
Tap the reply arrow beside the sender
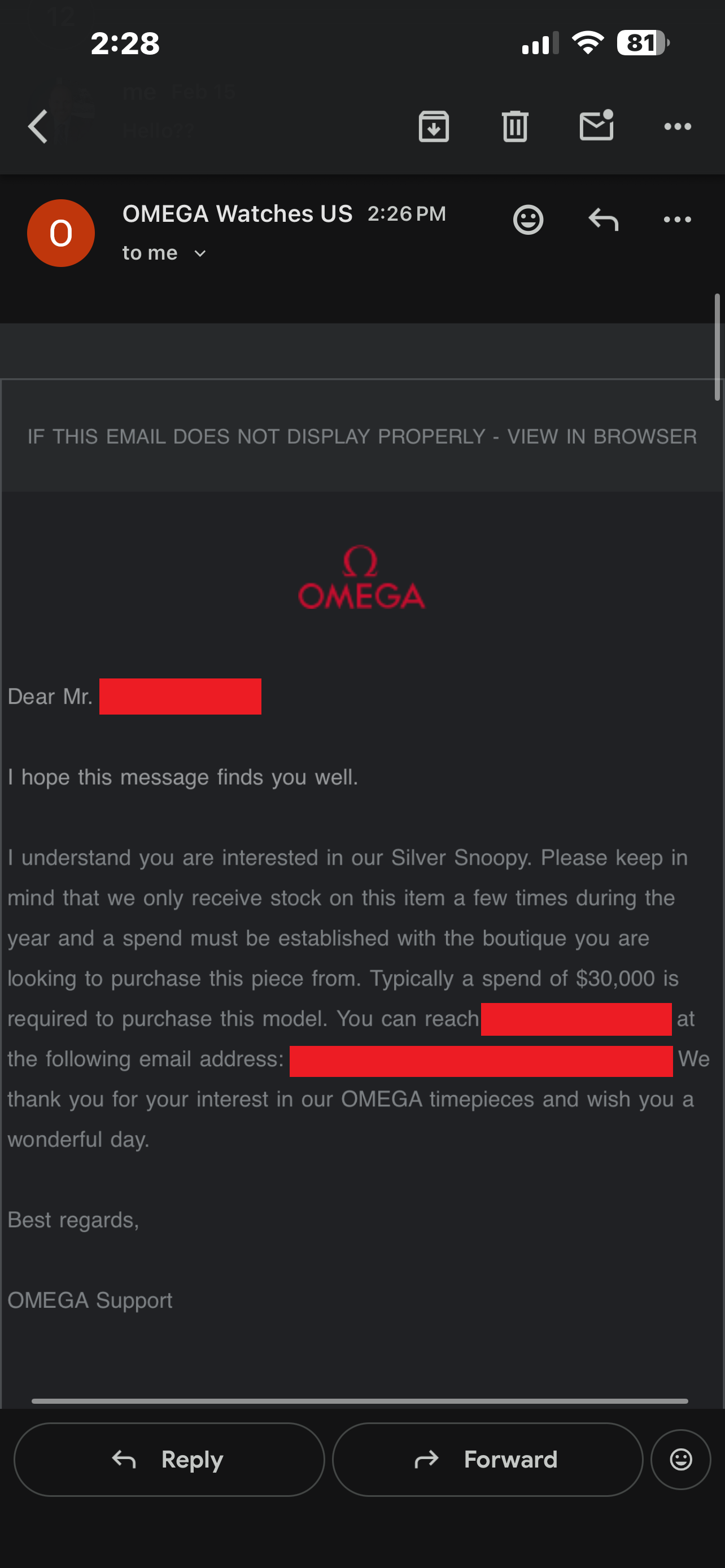point(603,220)
